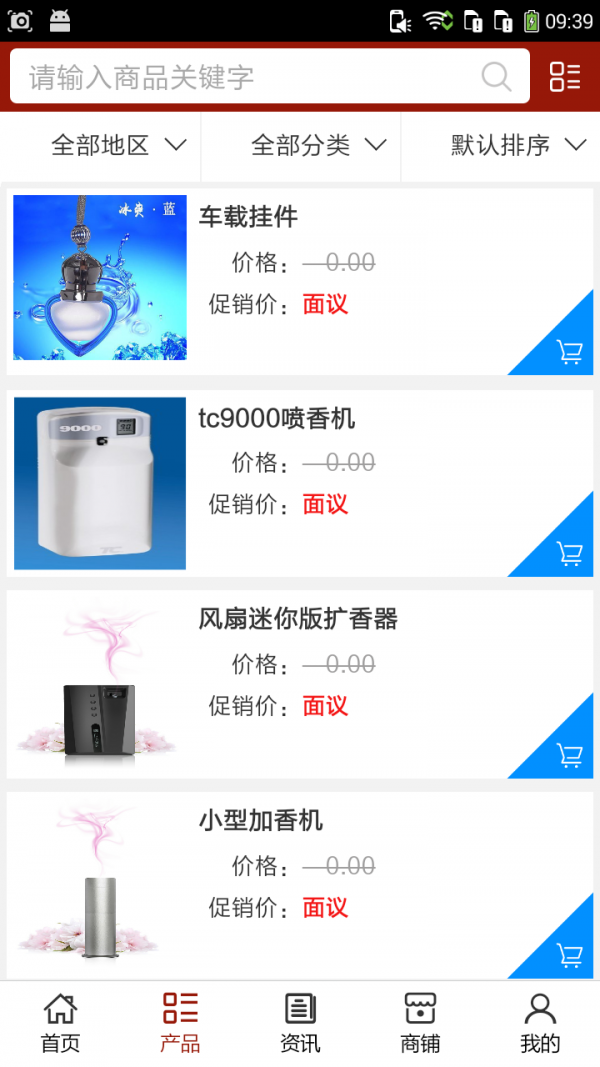The height and width of the screenshot is (1067, 600).
Task: Open the 我的 profile tab
Action: tap(540, 1023)
